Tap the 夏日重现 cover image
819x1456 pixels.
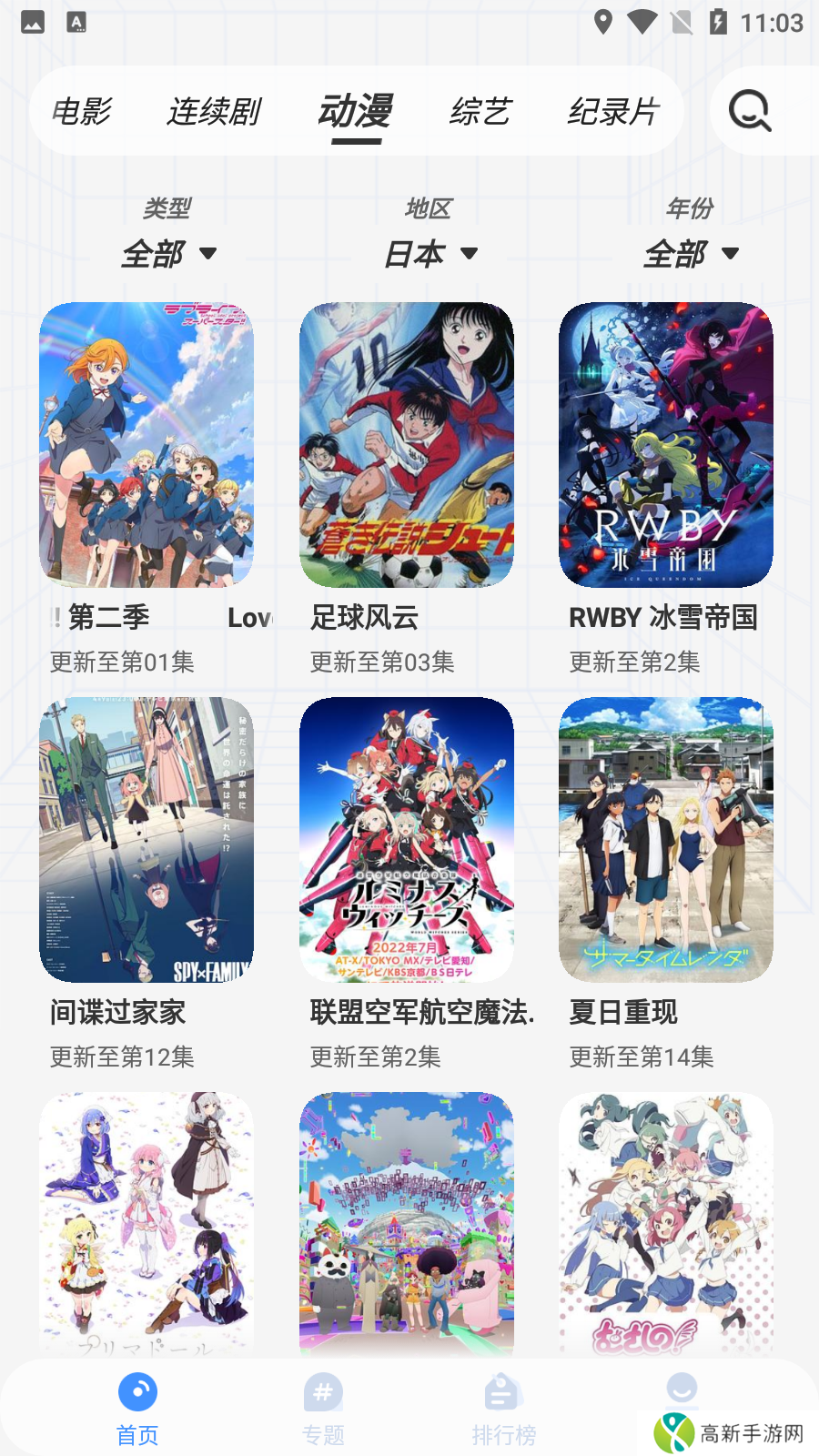665,839
